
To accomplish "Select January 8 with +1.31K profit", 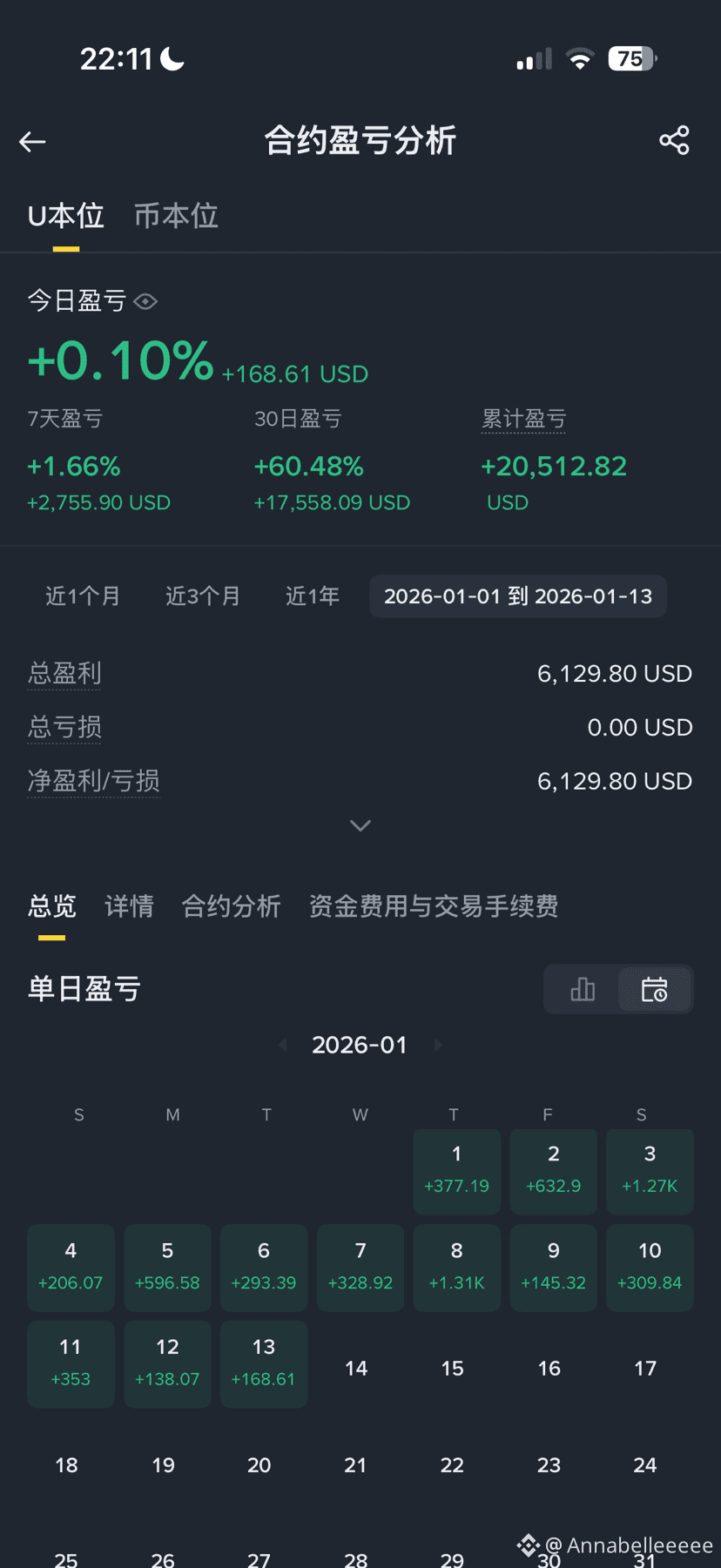I will [x=456, y=1268].
